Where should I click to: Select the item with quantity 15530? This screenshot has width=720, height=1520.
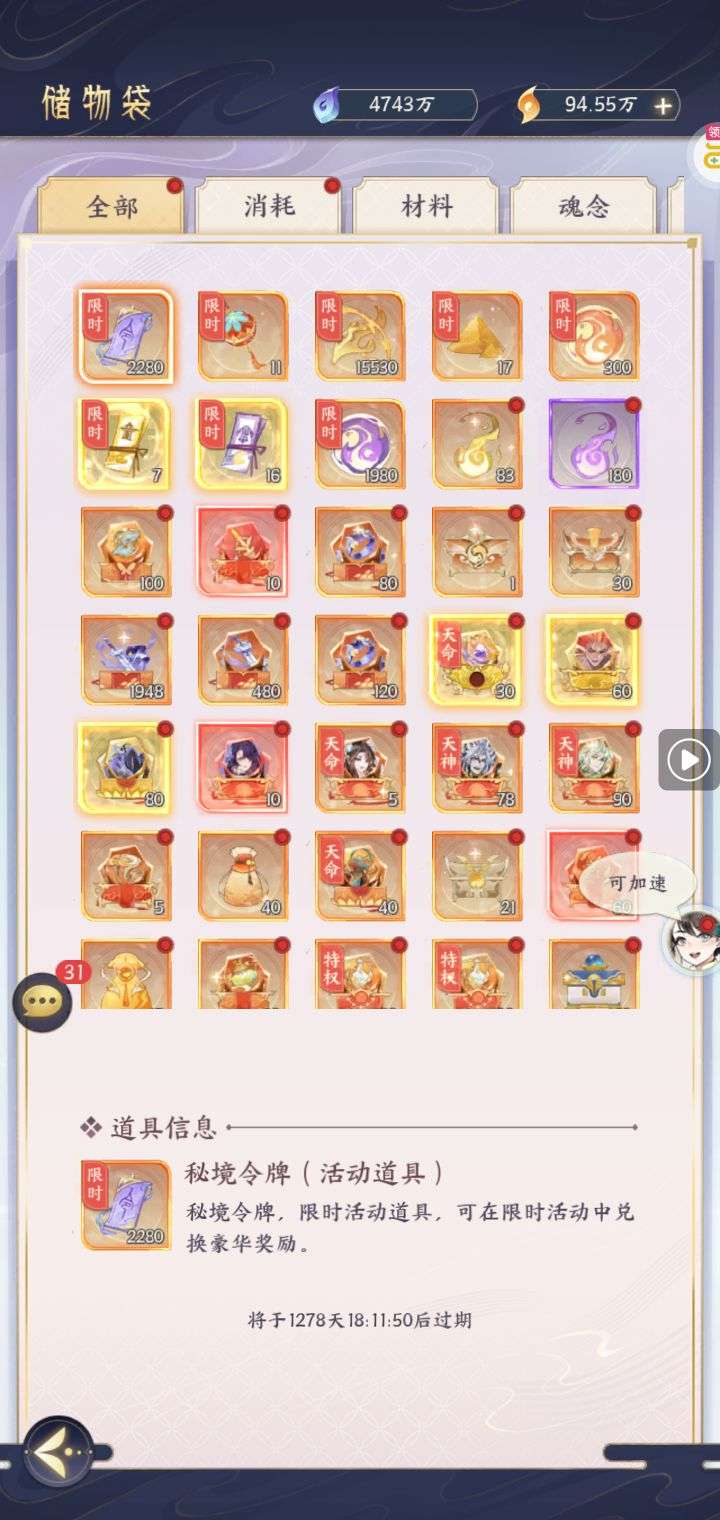click(x=360, y=336)
